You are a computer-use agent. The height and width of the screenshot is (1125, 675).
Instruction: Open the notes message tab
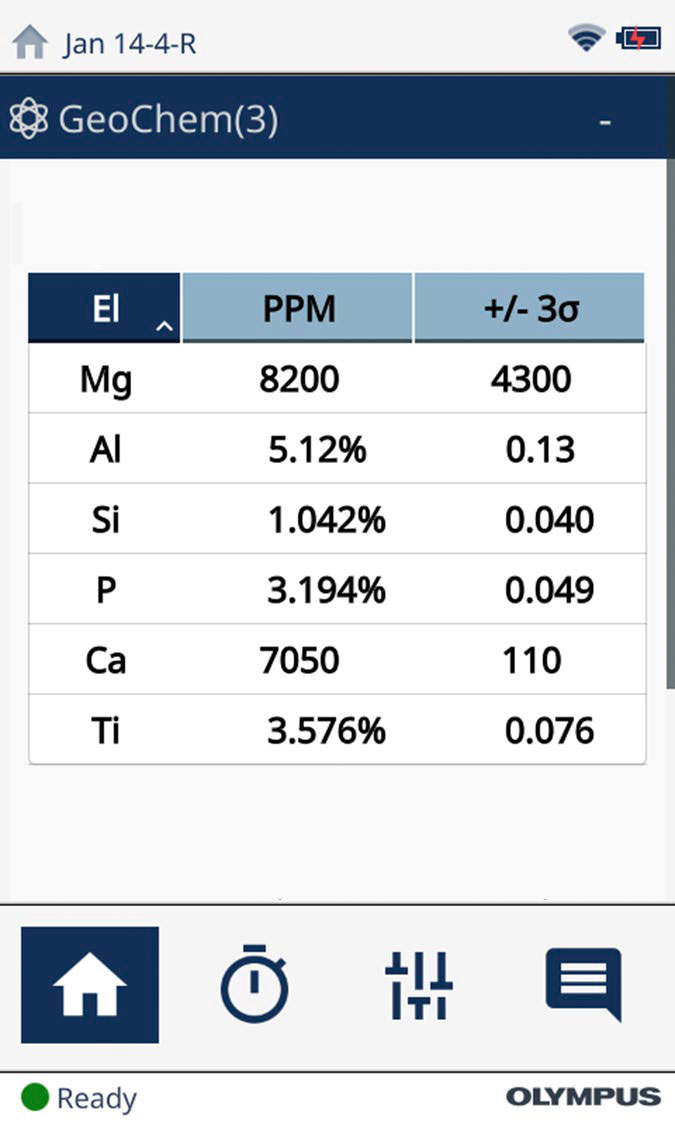[x=583, y=985]
